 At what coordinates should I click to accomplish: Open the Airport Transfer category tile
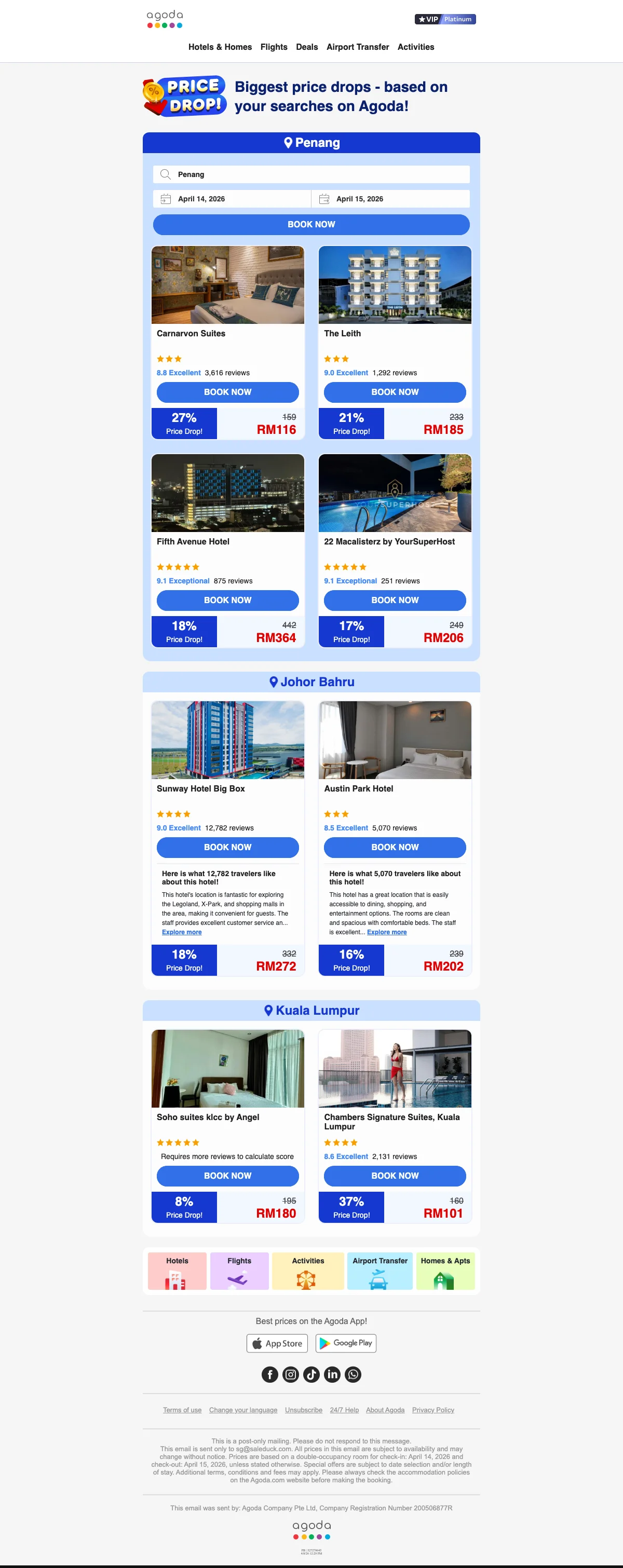pyautogui.click(x=380, y=1271)
